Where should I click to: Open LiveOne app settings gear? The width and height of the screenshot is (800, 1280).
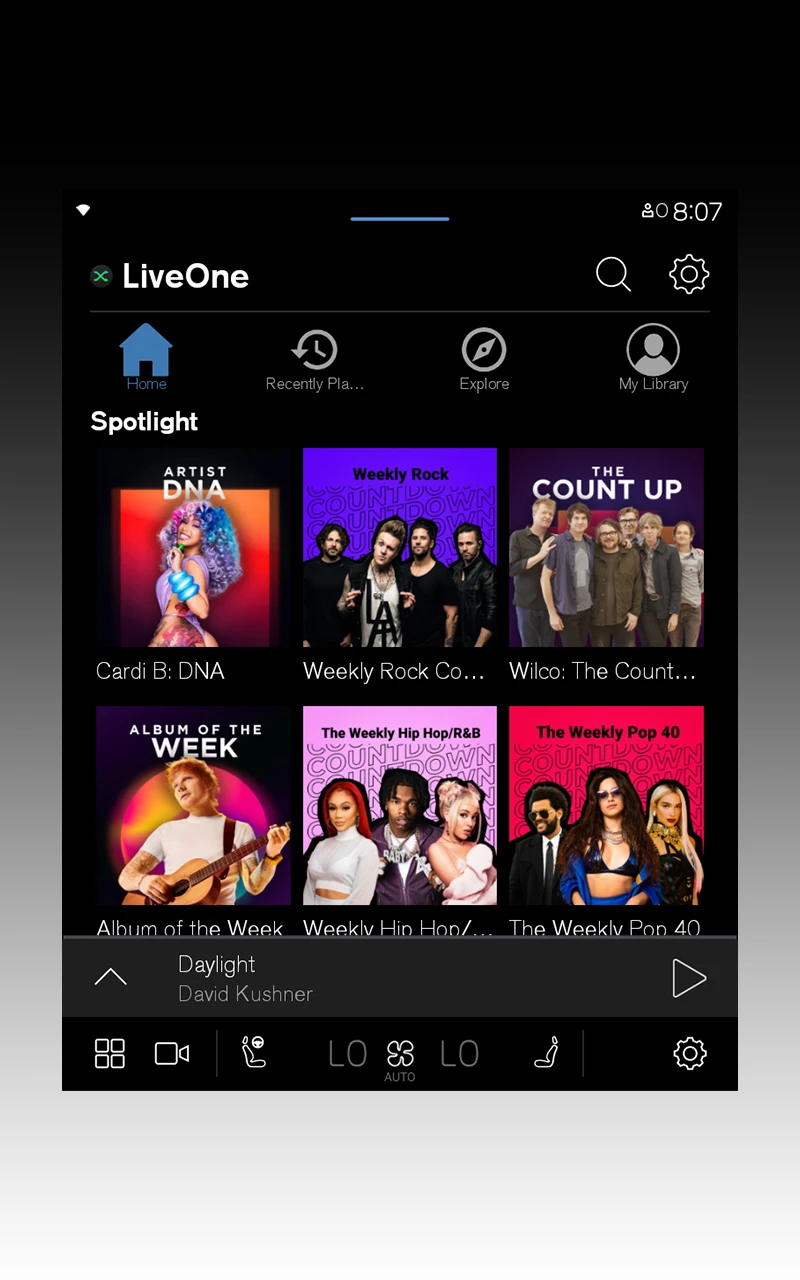tap(689, 274)
